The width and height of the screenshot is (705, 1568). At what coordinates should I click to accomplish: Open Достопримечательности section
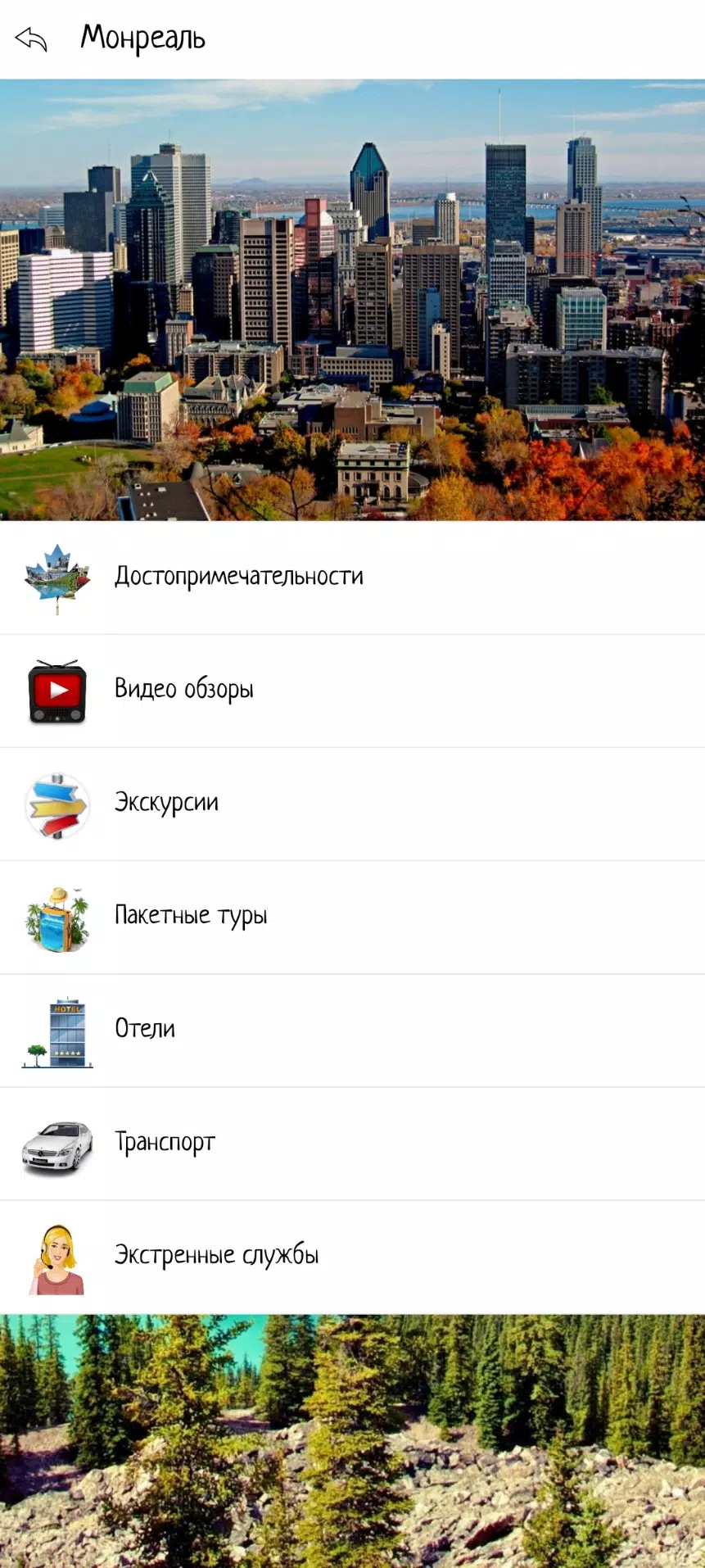[x=352, y=578]
